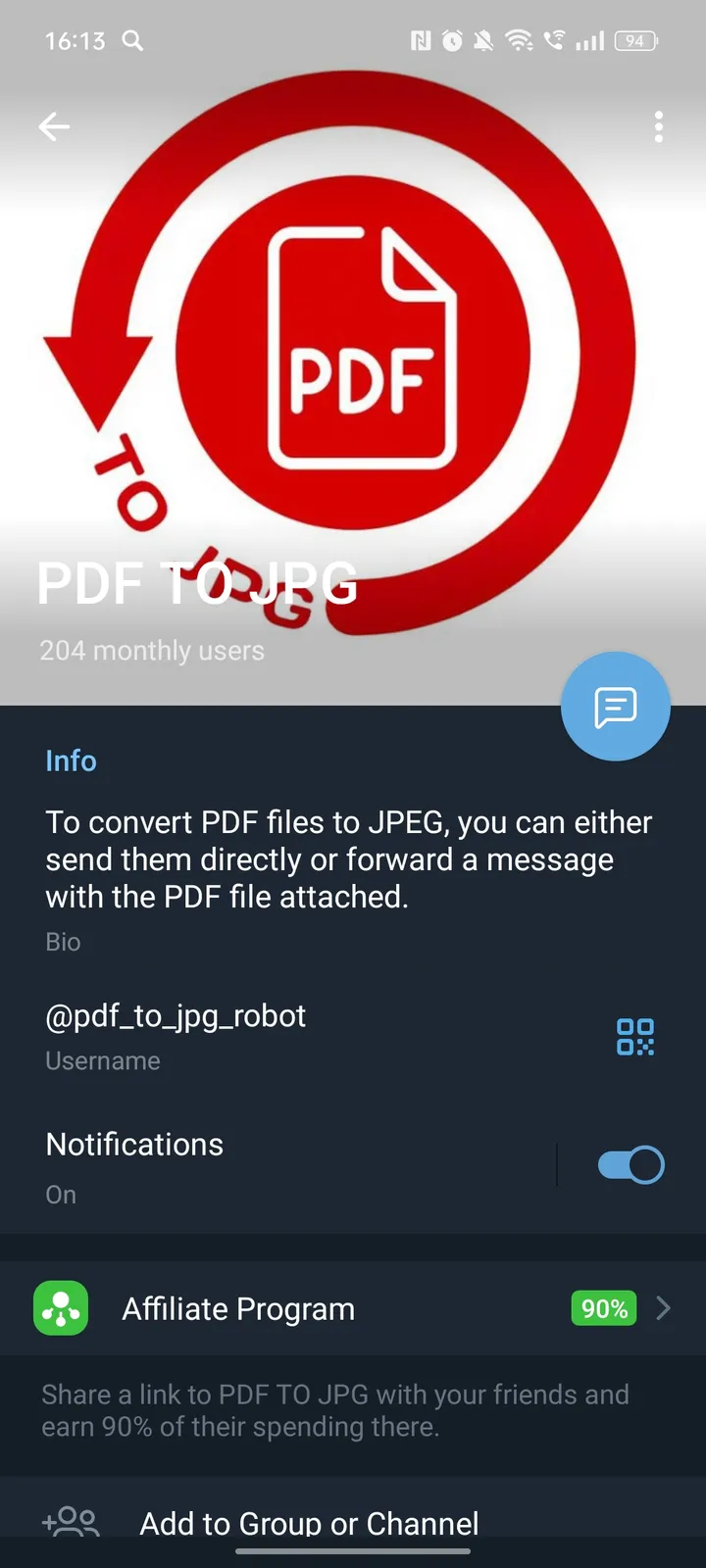Tap the Wi-Fi icon in the status bar

[x=520, y=41]
